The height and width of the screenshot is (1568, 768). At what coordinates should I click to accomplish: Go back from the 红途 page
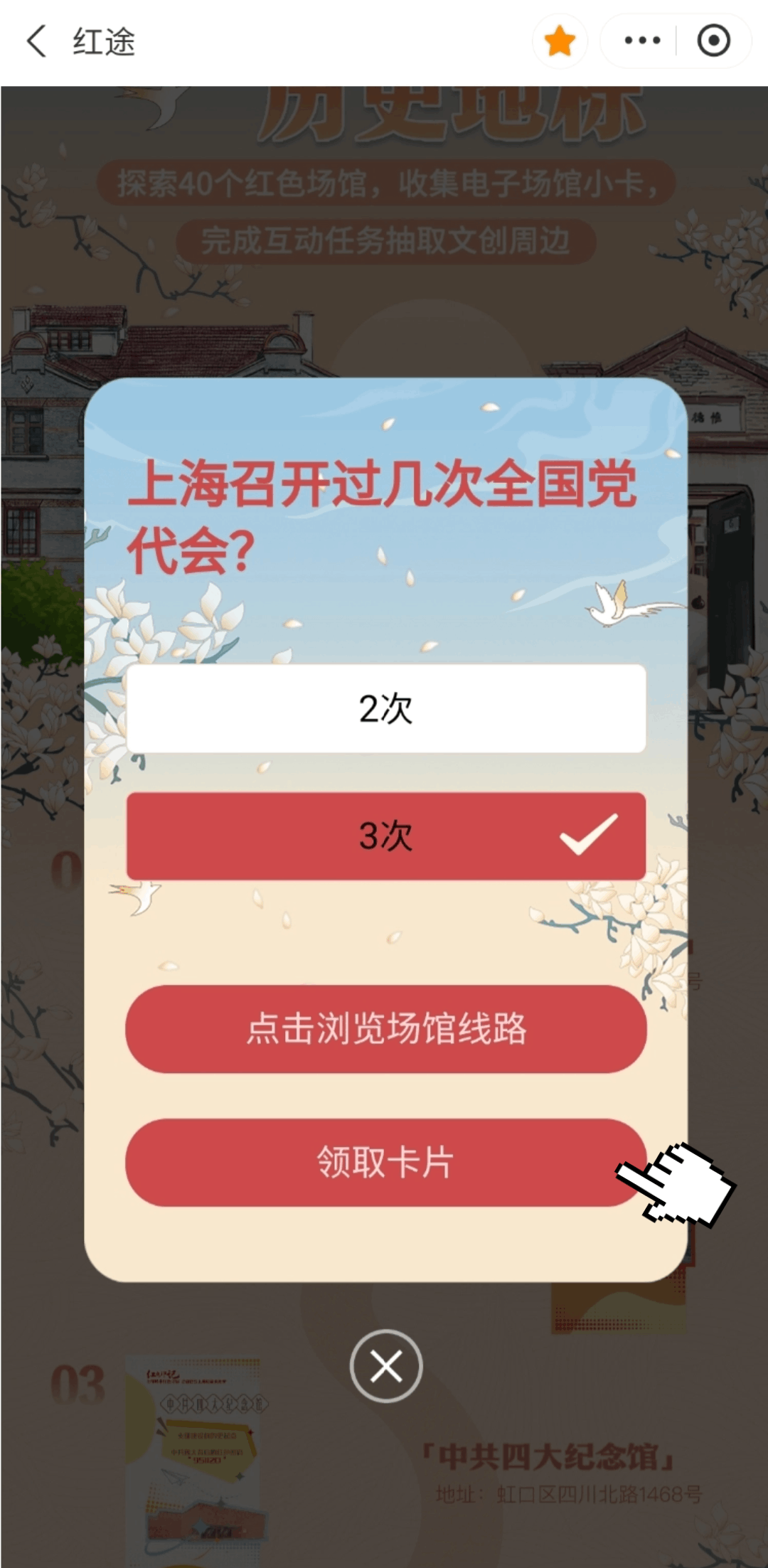point(37,41)
